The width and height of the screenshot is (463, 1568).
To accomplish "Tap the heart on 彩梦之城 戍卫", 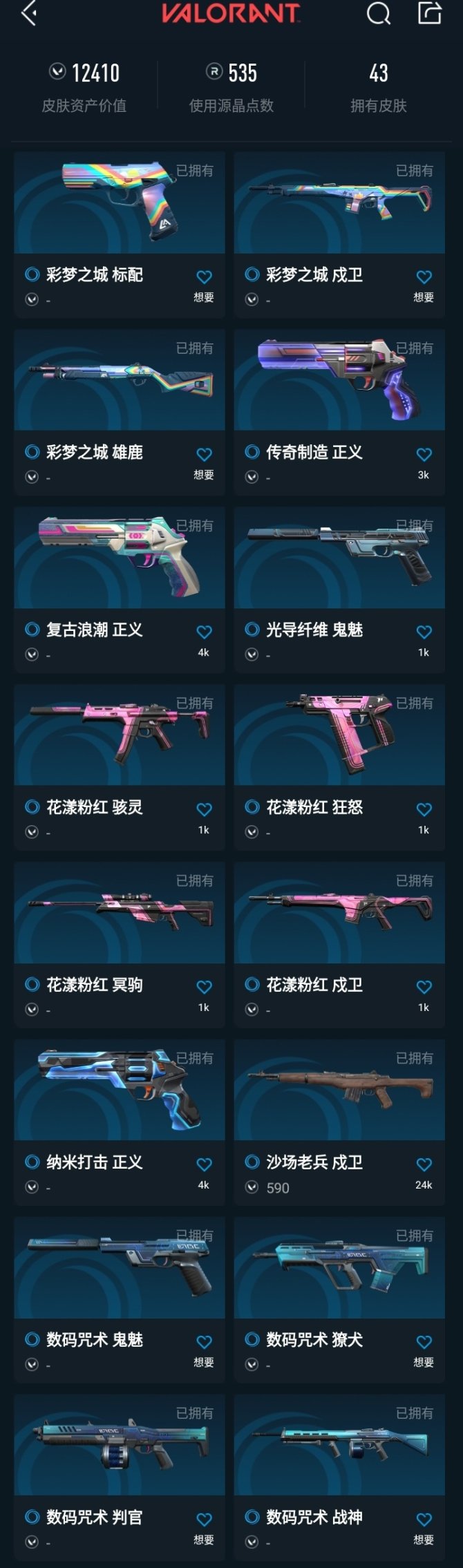I will coord(424,277).
